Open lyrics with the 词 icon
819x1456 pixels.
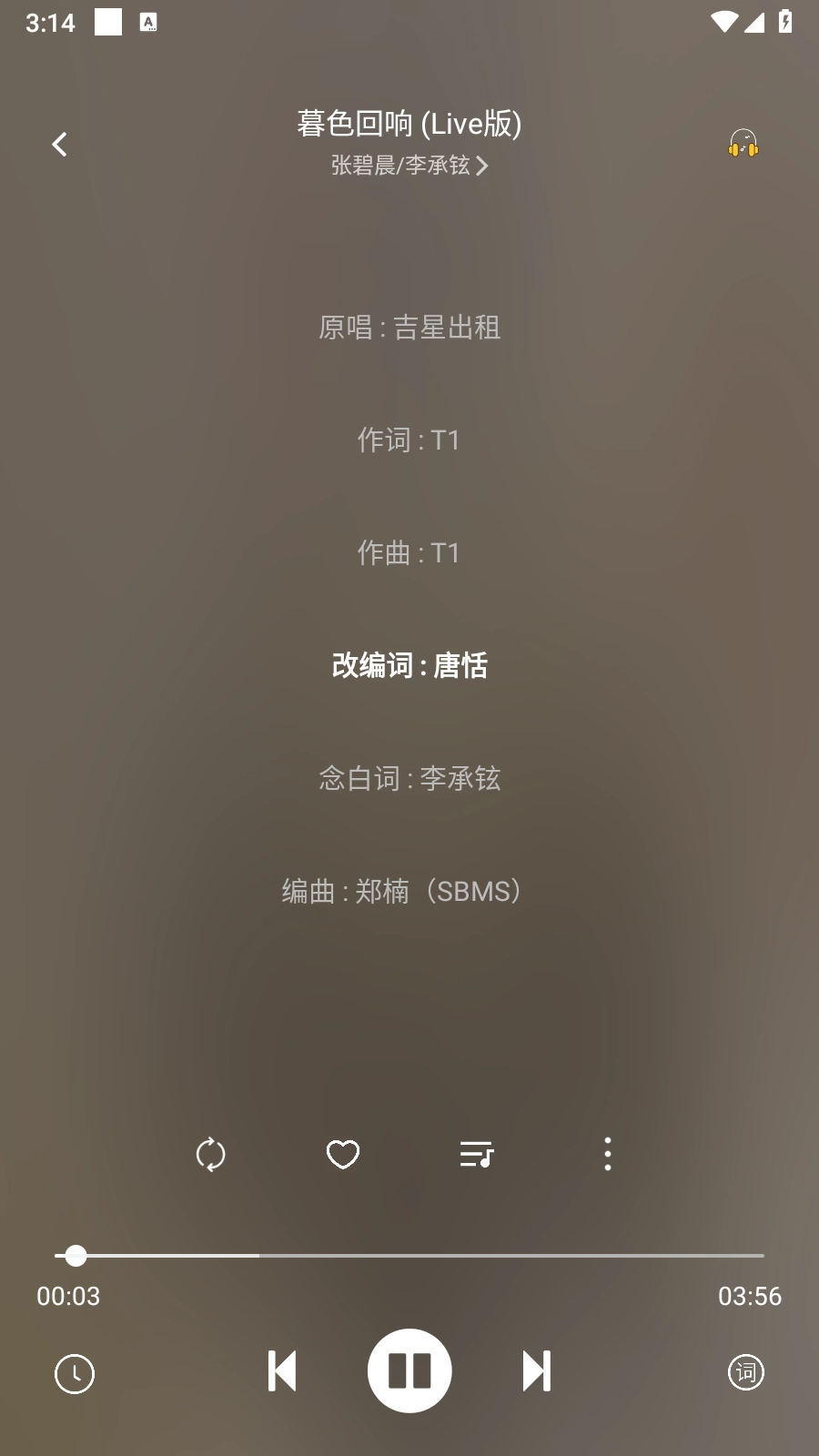[745, 1371]
